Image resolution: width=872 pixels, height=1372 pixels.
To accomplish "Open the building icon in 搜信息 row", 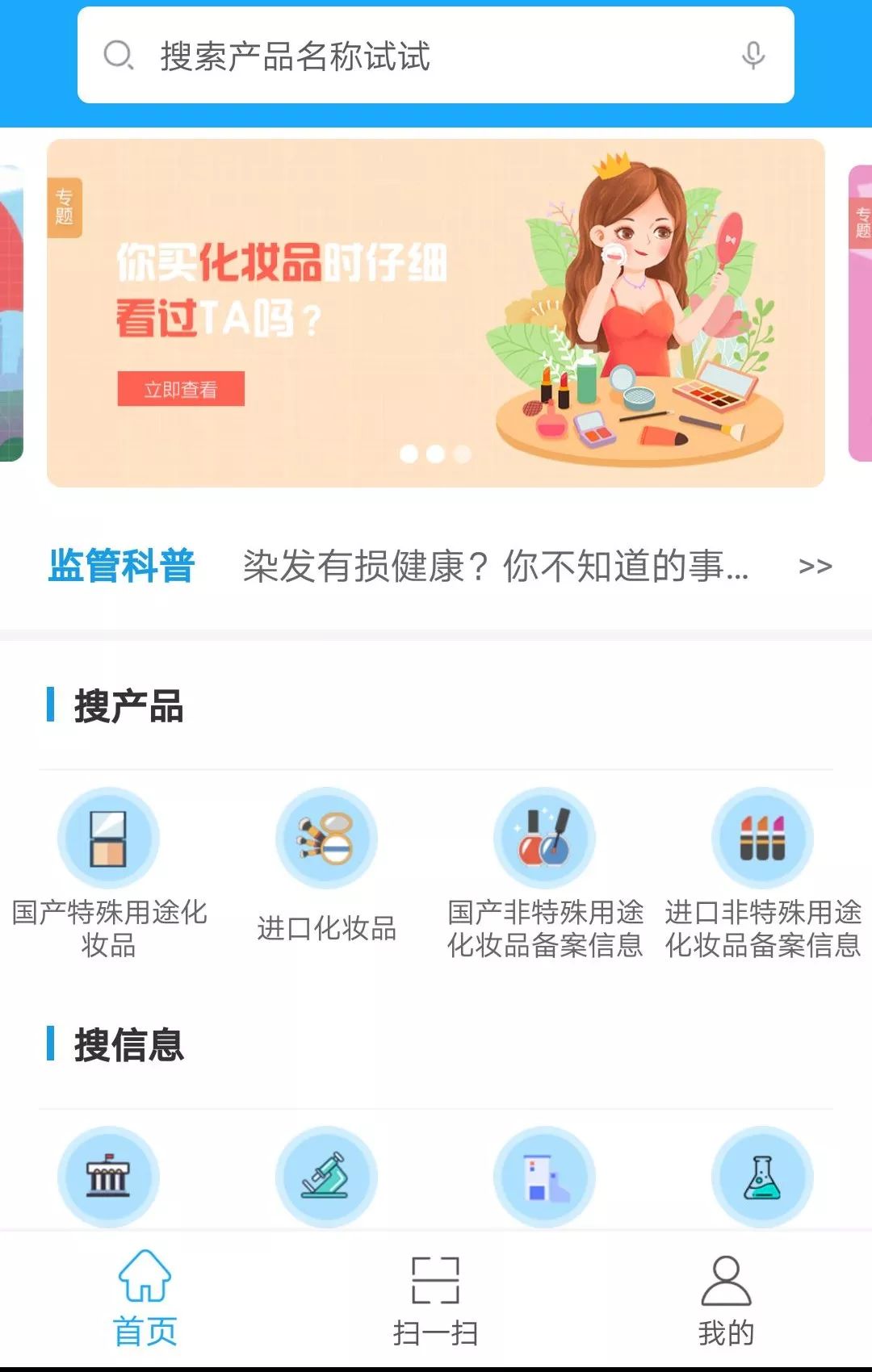I will (x=545, y=1177).
